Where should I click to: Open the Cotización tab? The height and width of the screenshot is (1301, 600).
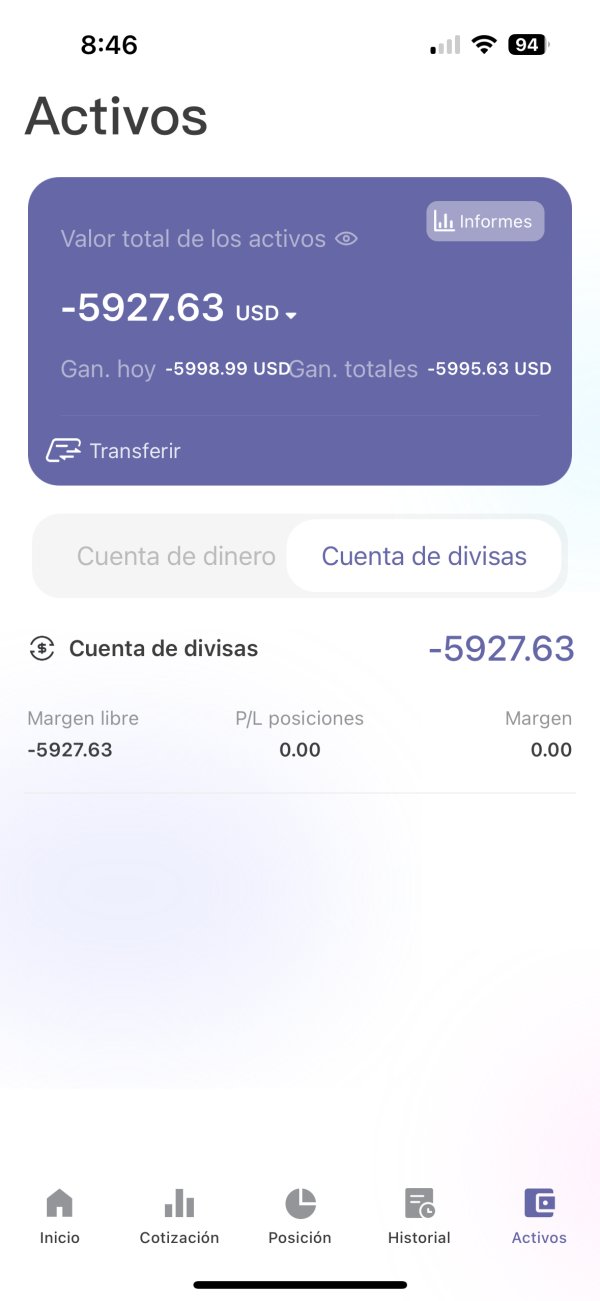[x=179, y=1217]
